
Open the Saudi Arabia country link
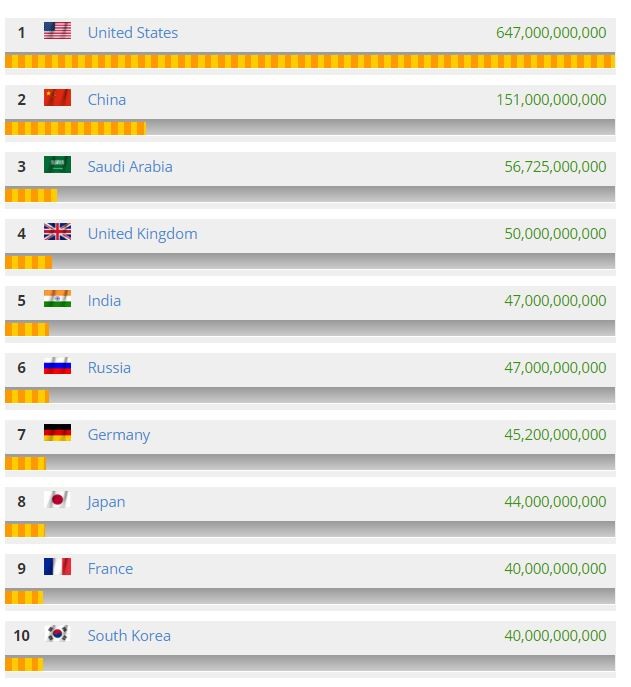[129, 167]
